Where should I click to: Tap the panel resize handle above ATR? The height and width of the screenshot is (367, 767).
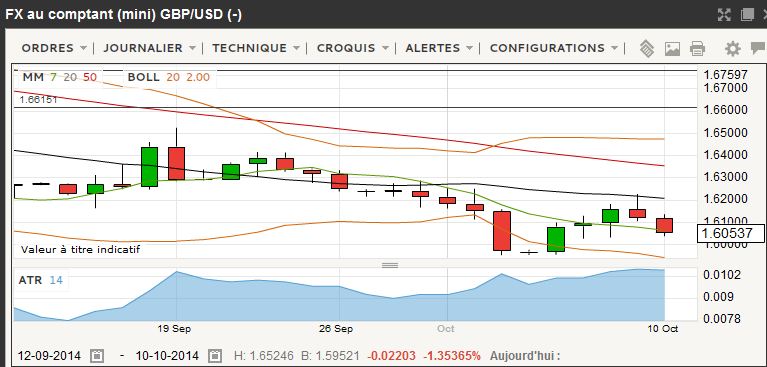point(390,265)
